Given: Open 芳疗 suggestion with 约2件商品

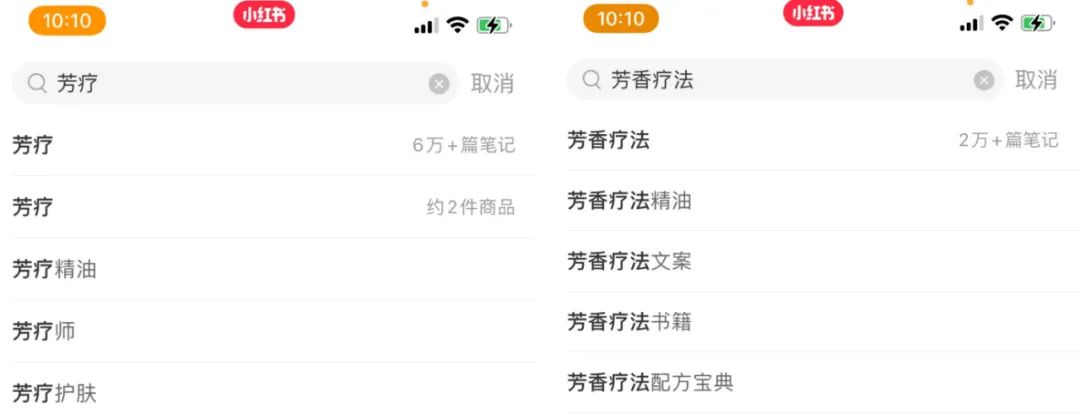Looking at the screenshot, I should point(263,207).
